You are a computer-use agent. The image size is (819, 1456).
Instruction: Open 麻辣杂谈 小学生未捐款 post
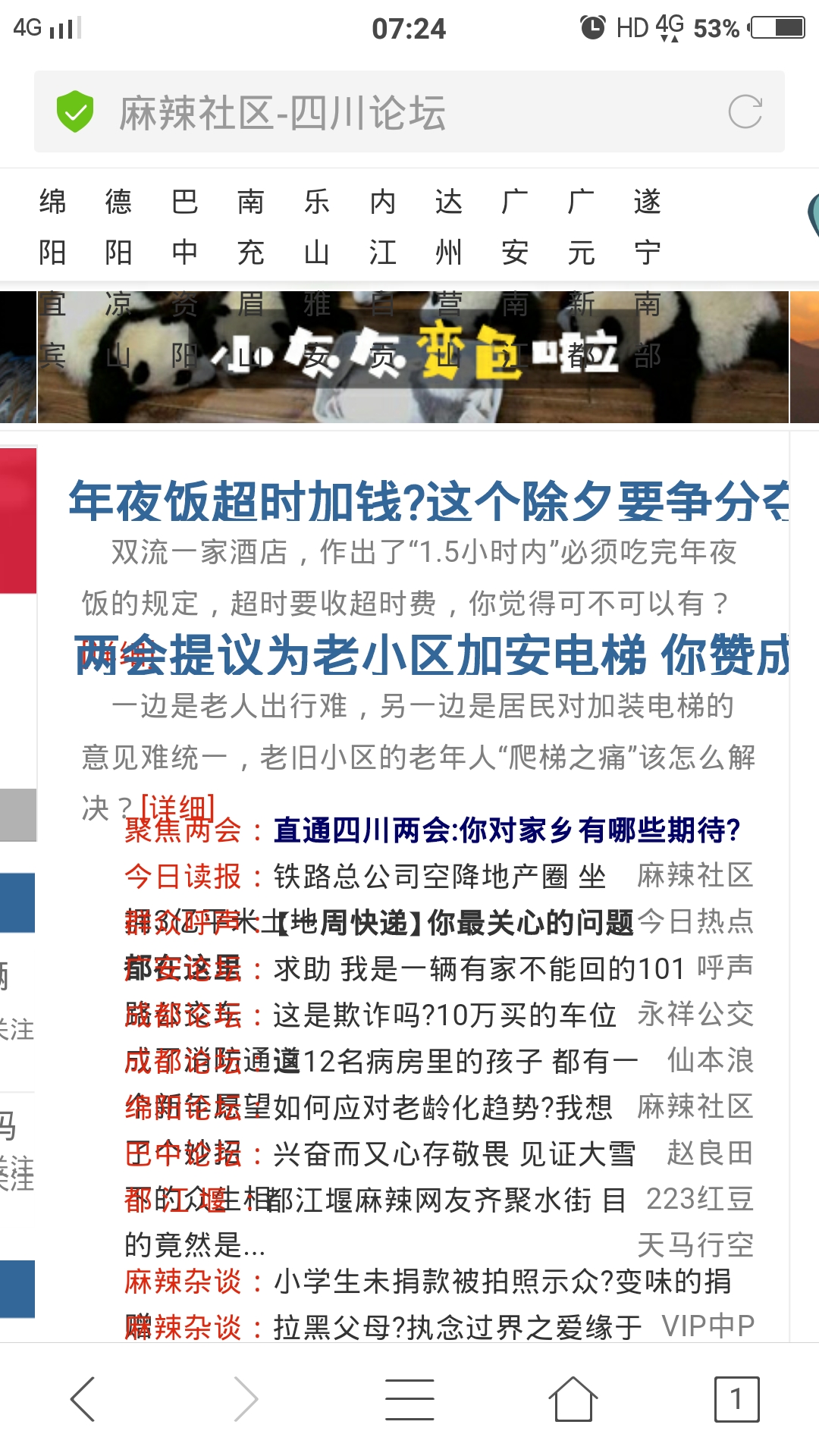point(502,1282)
